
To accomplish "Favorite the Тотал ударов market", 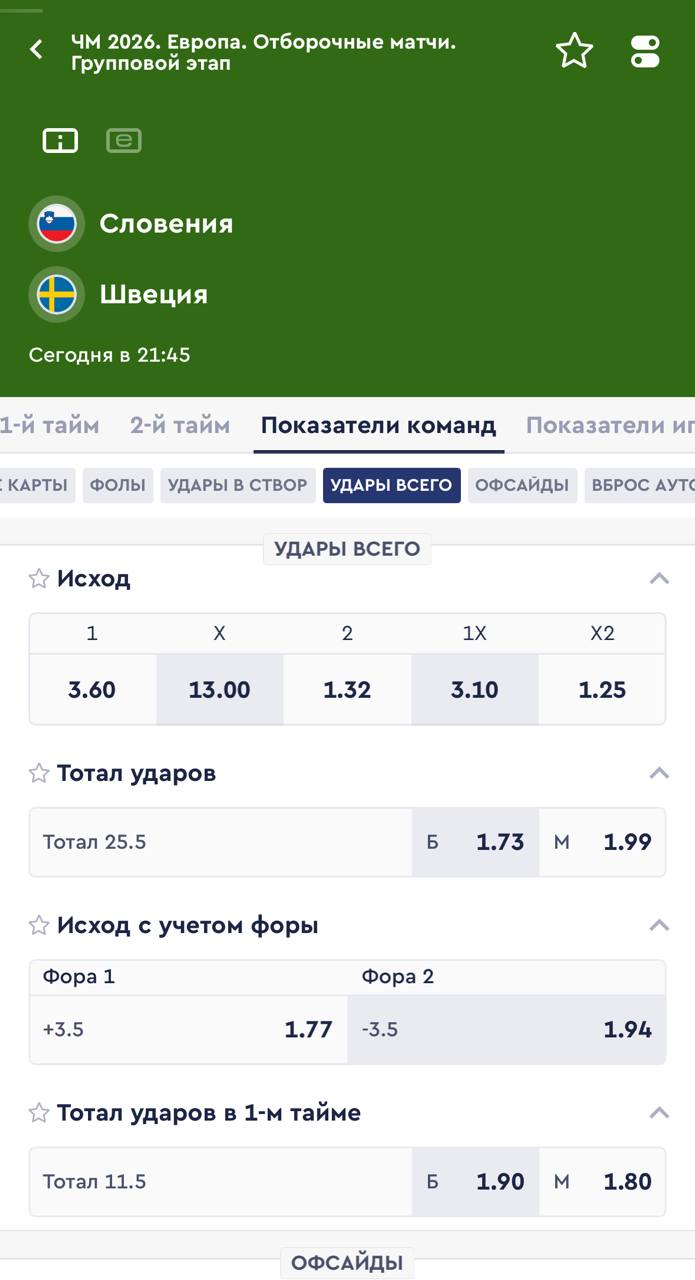I will pyautogui.click(x=39, y=773).
